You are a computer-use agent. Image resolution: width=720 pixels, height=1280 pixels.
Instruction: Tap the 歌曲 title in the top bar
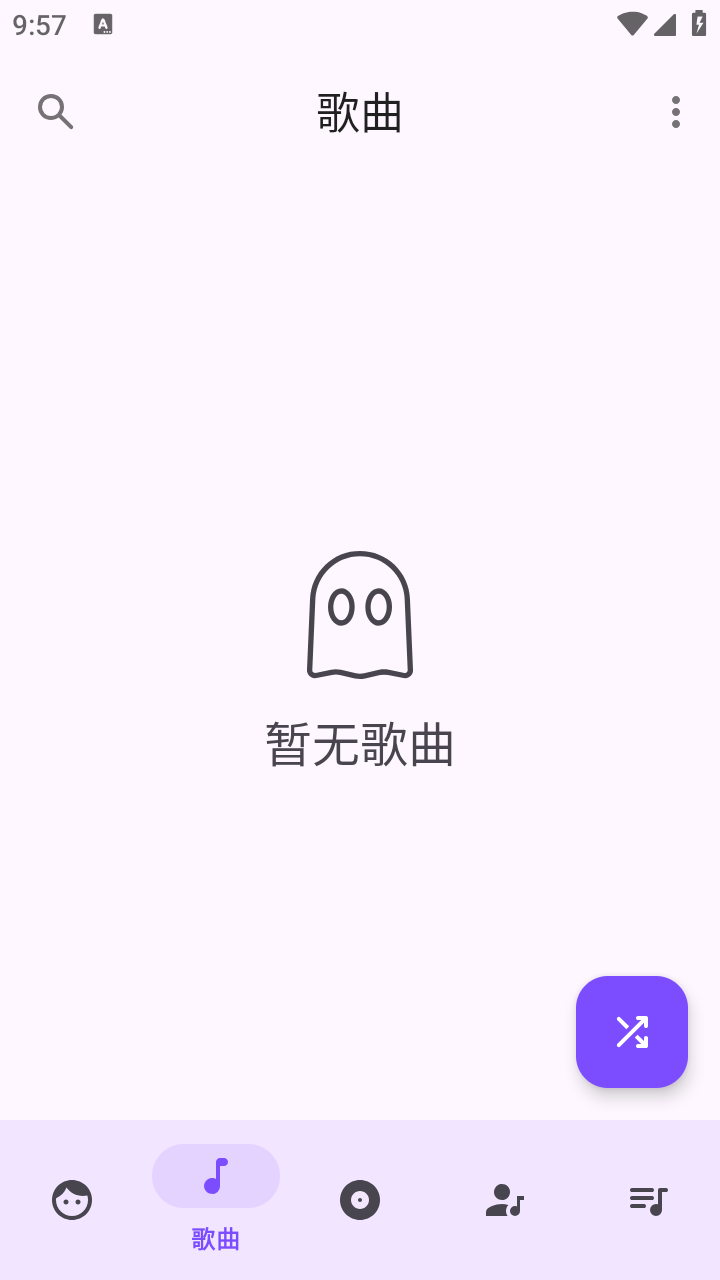pos(360,113)
